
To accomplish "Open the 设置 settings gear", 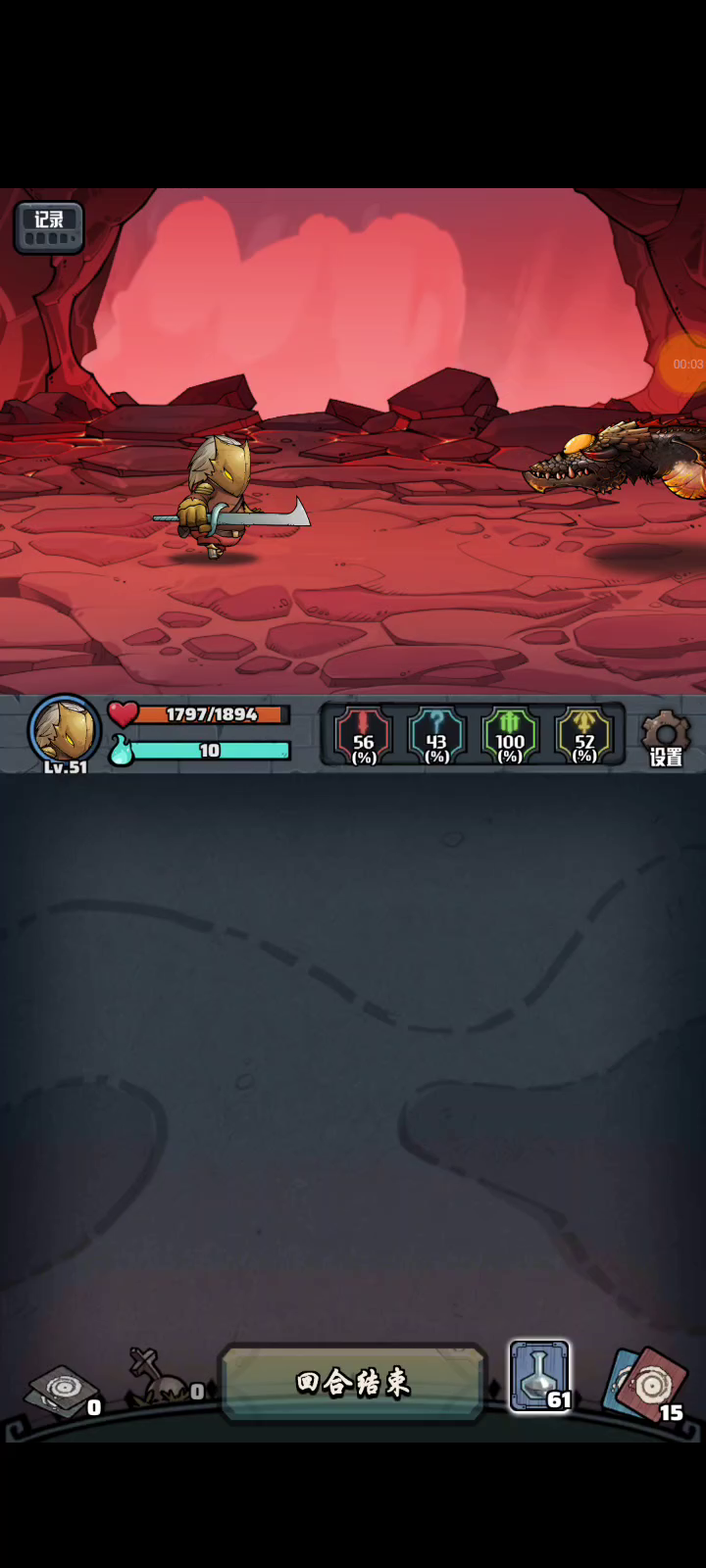I will 666,738.
